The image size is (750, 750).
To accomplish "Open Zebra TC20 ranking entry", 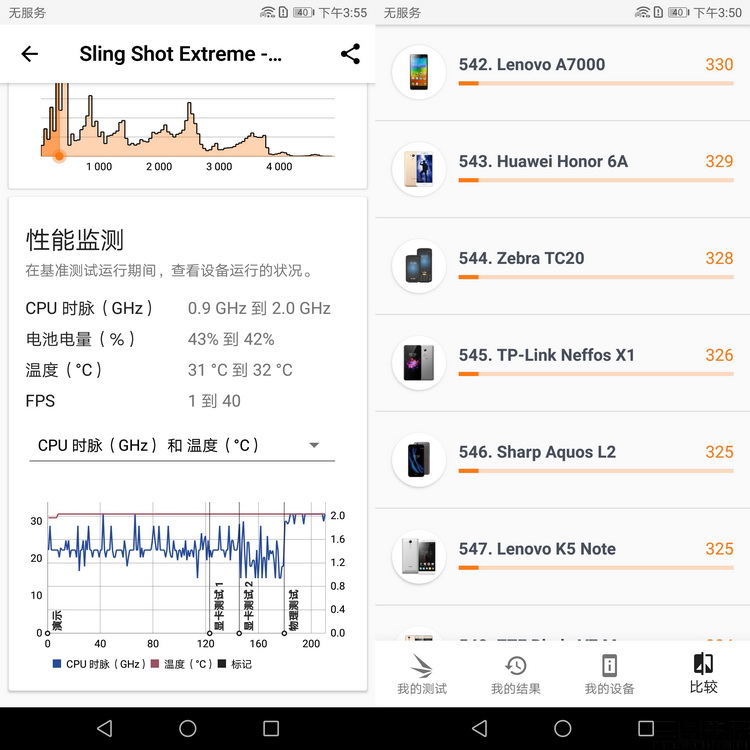I will (562, 267).
